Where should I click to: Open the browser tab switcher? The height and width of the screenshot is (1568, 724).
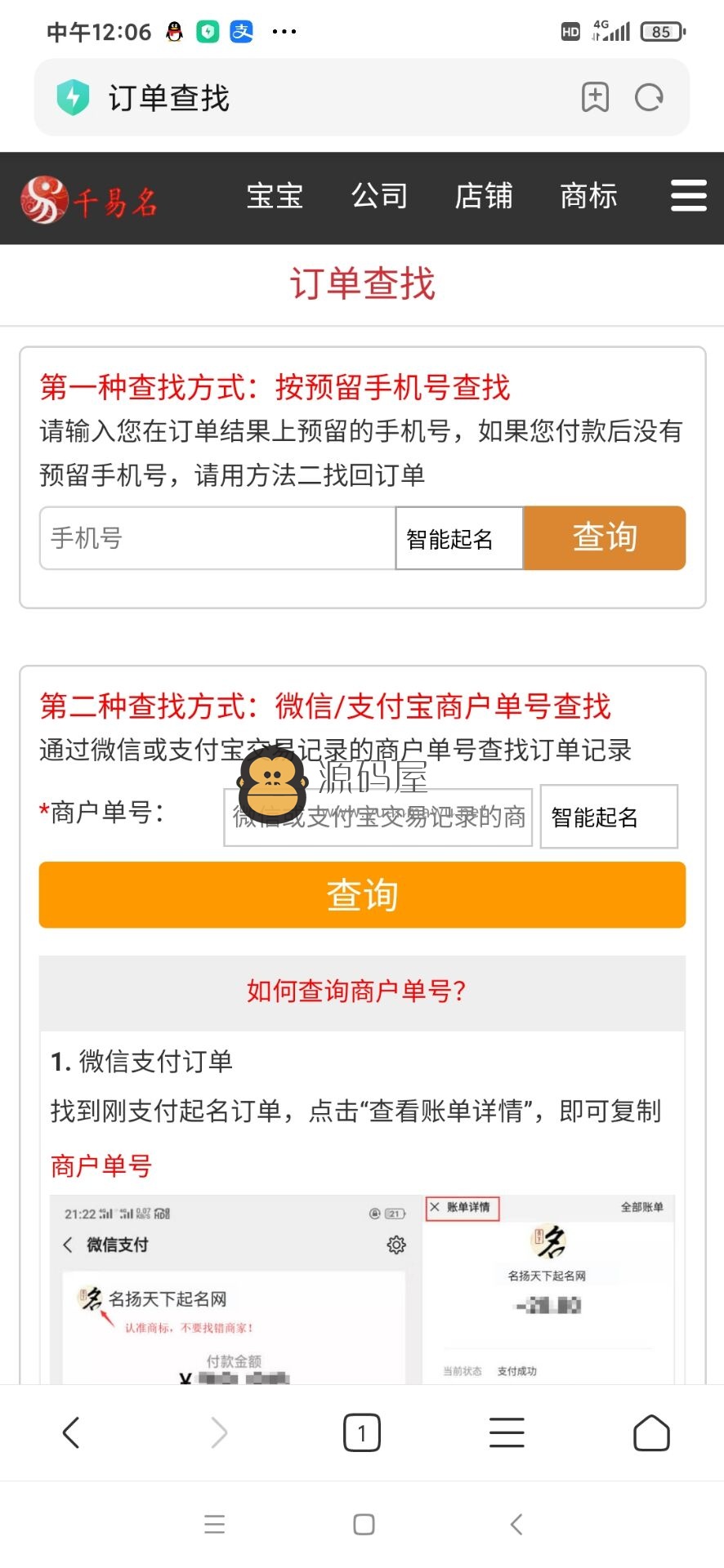click(x=362, y=1432)
